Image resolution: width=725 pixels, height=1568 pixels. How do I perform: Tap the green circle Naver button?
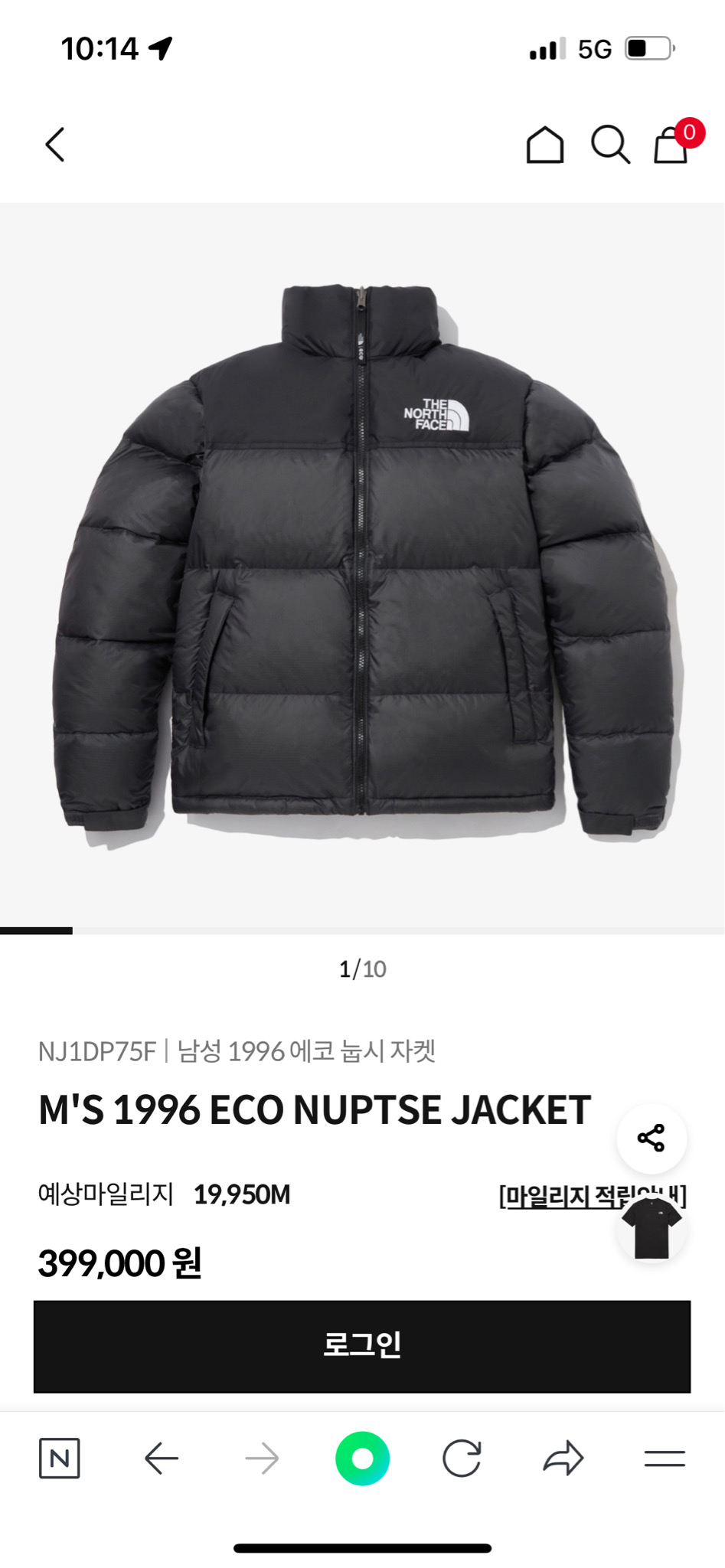(362, 1459)
